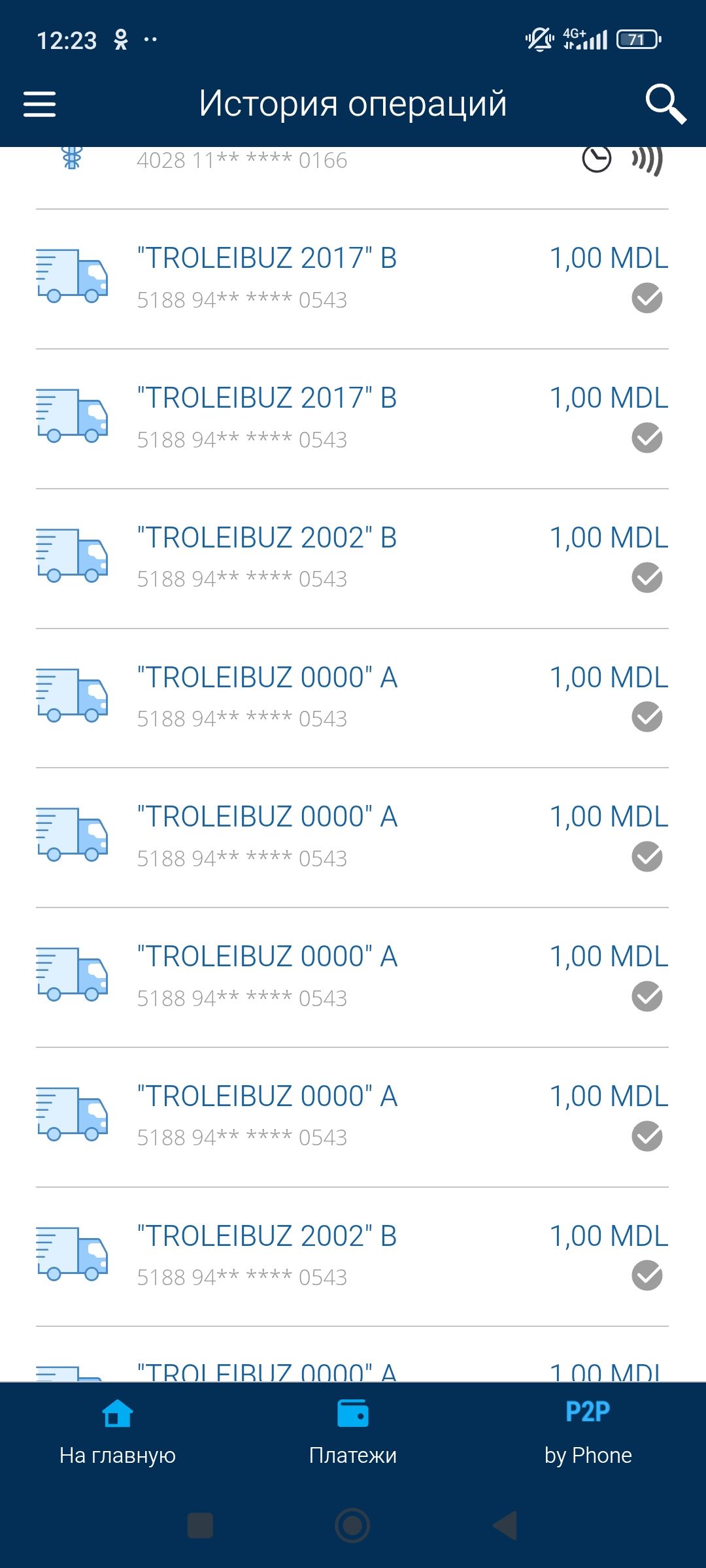Tap the system back button
Image resolution: width=706 pixels, height=1568 pixels.
tap(505, 1526)
